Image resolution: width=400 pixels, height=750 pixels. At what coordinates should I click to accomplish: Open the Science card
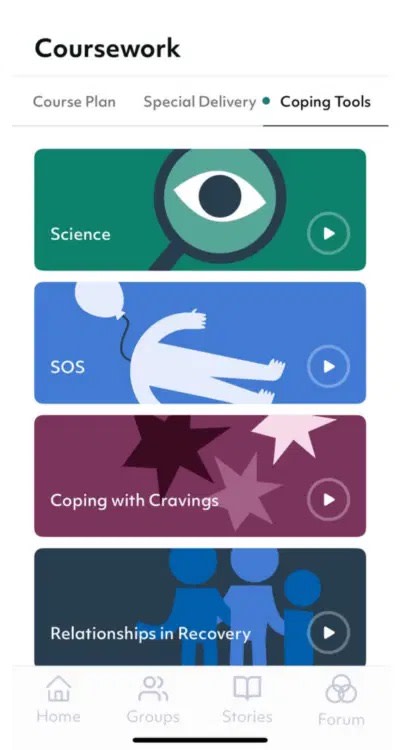click(200, 210)
